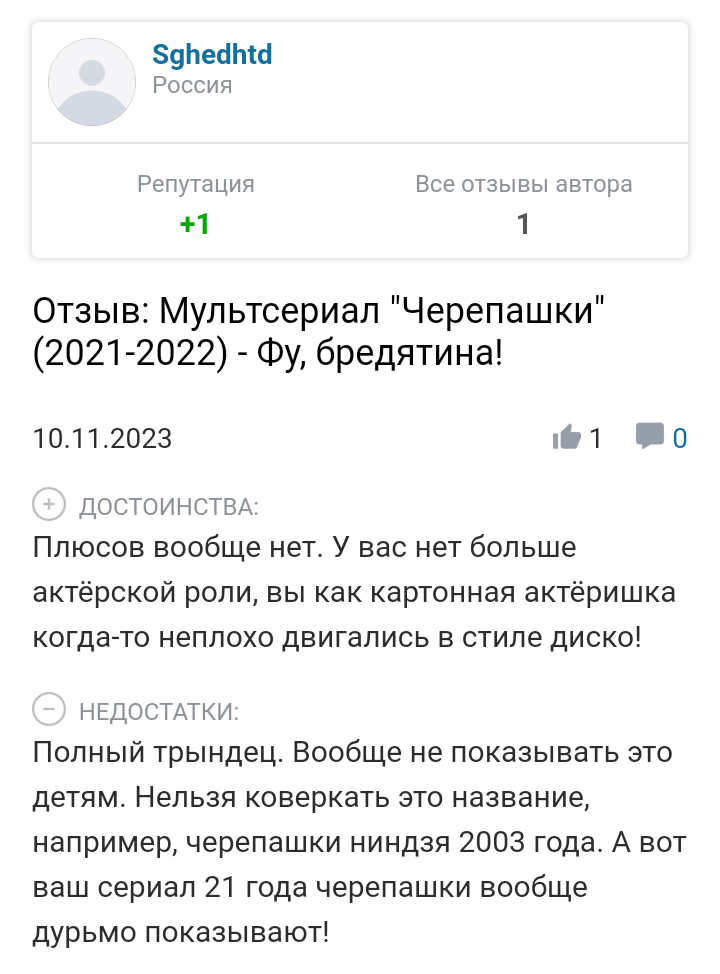Click the green +1 reputation value
The height and width of the screenshot is (974, 720).
pyautogui.click(x=196, y=225)
